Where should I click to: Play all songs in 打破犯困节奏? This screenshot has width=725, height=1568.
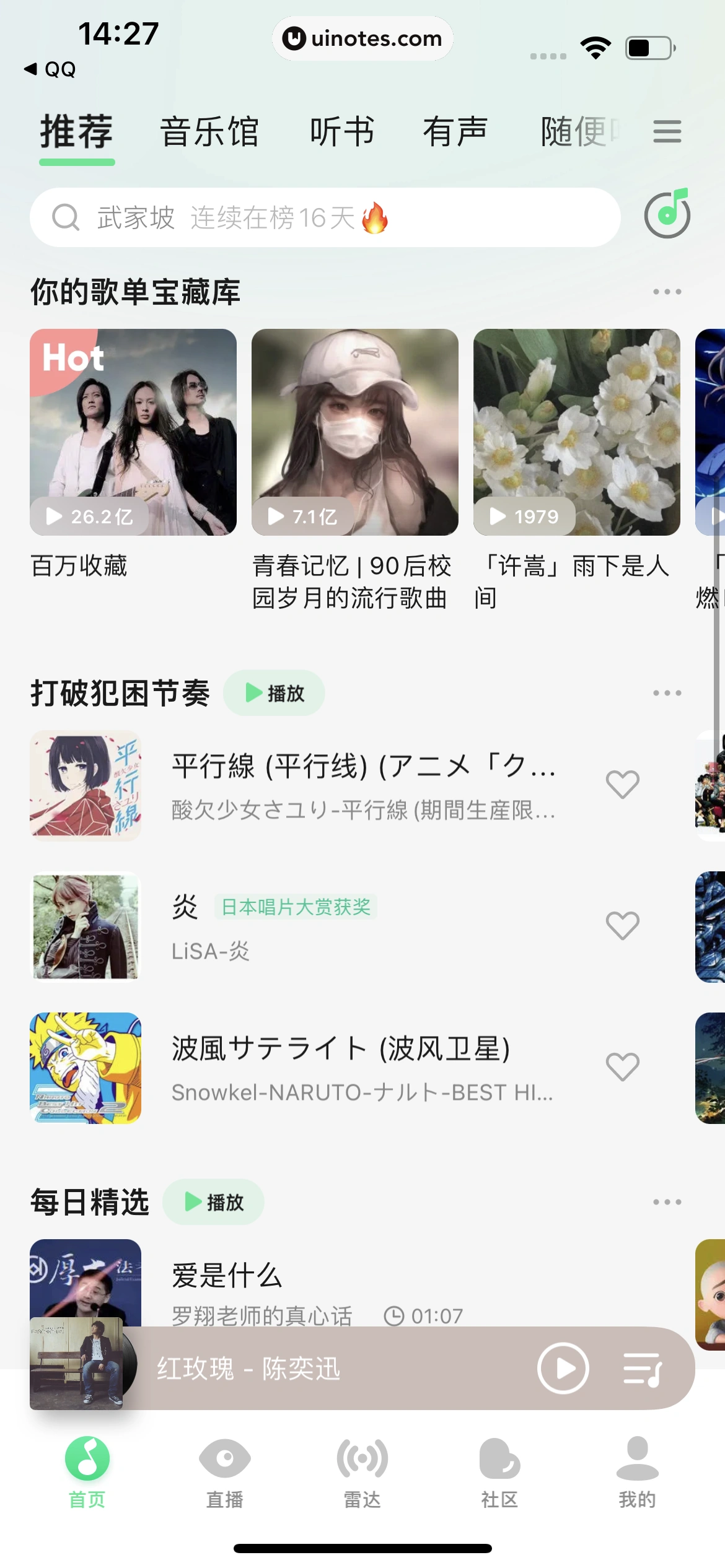click(x=274, y=693)
